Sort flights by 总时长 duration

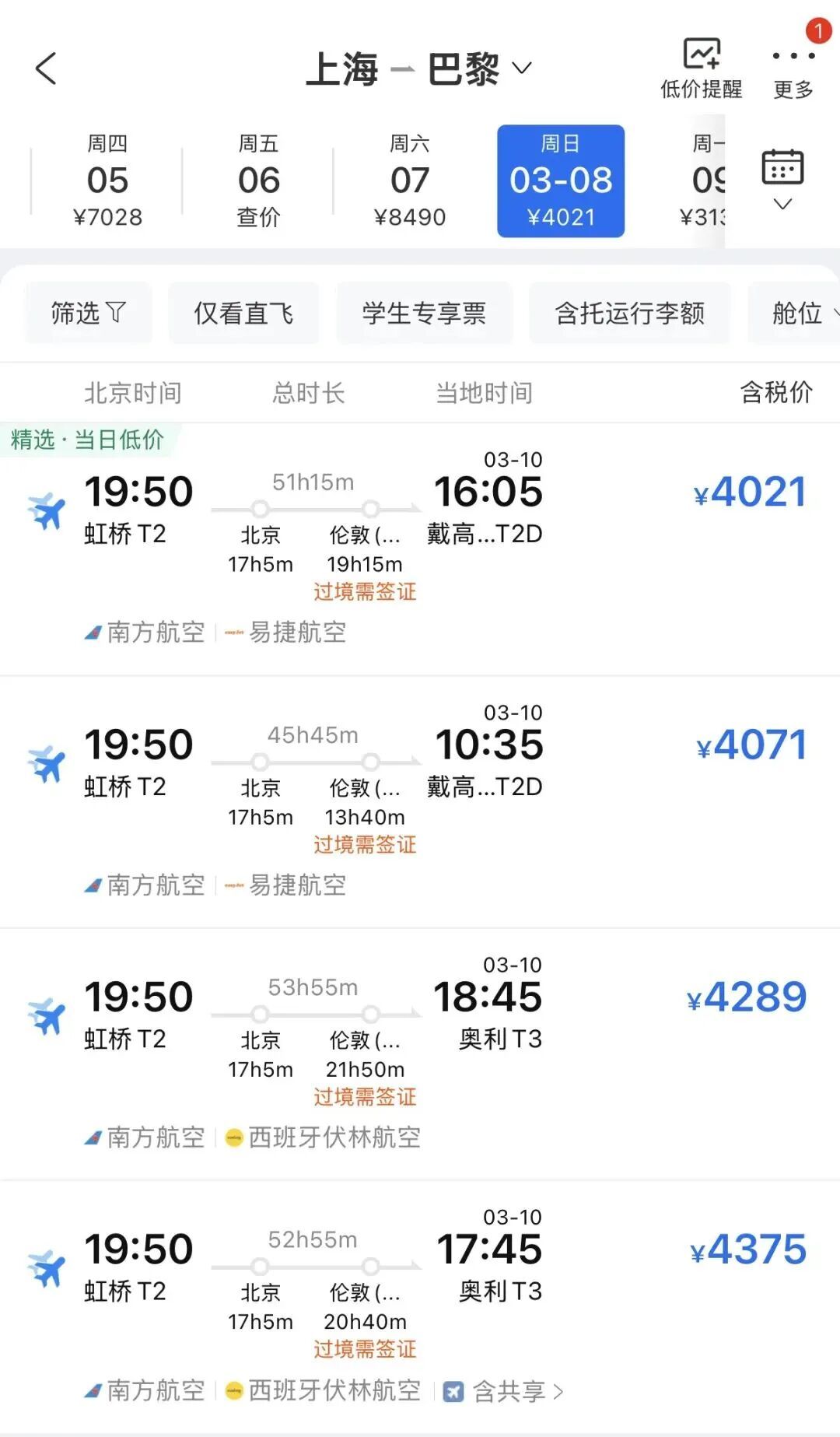point(309,393)
